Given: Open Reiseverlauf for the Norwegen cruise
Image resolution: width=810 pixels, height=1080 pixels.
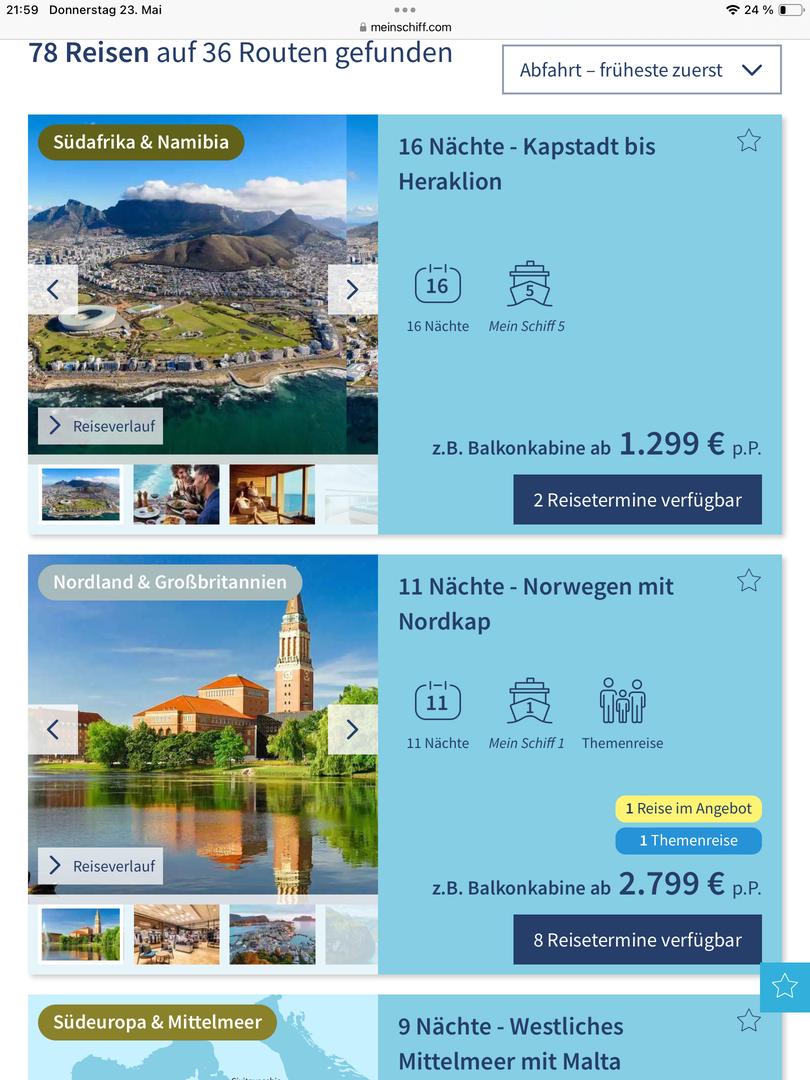Looking at the screenshot, I should point(101,866).
